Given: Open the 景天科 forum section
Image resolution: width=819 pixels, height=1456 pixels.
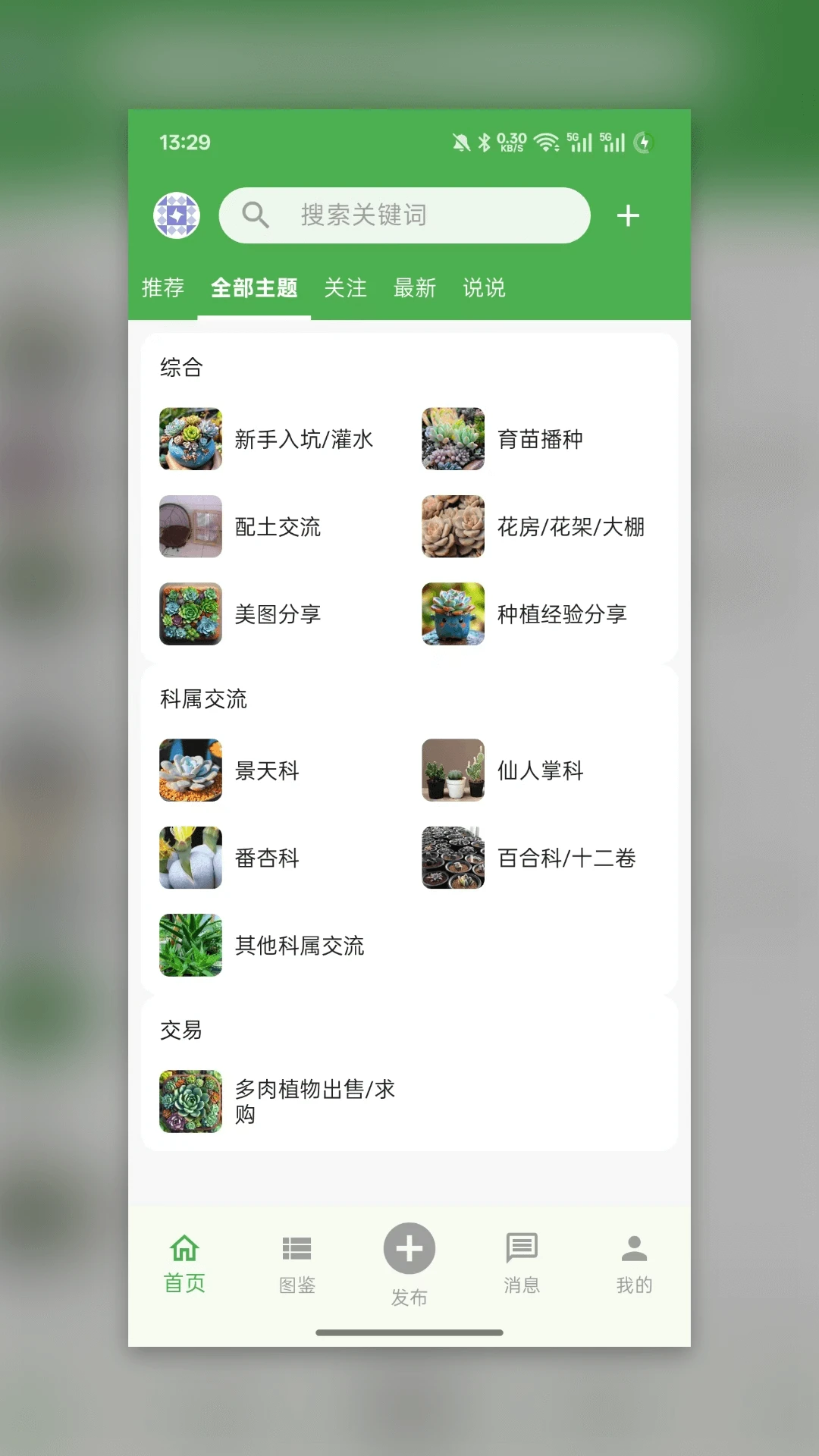Looking at the screenshot, I should [267, 771].
